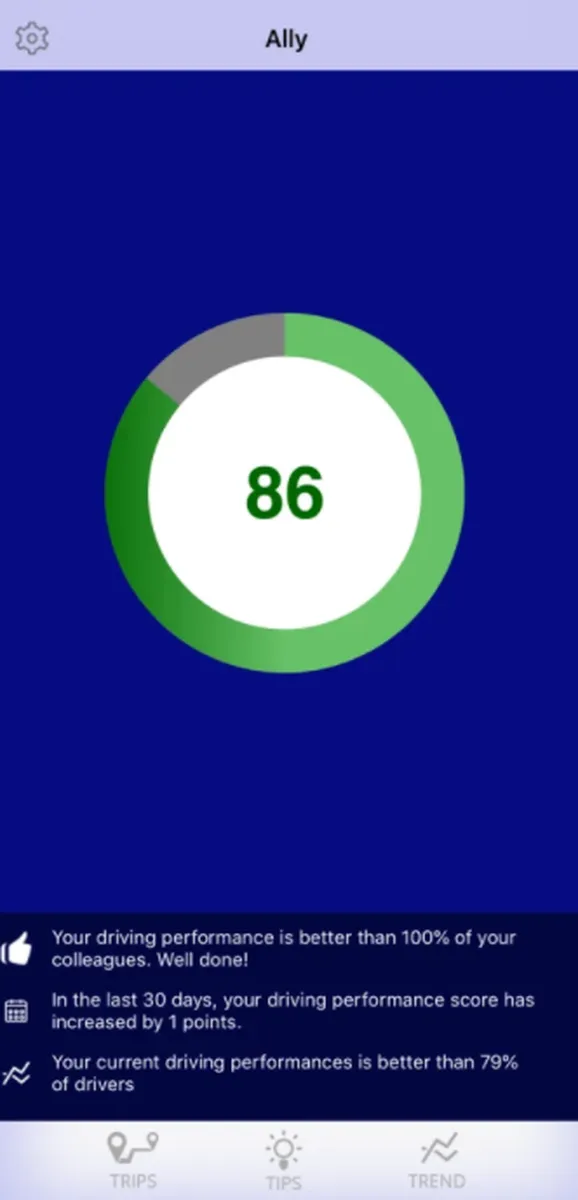Open the Tips tab

(x=284, y=1160)
